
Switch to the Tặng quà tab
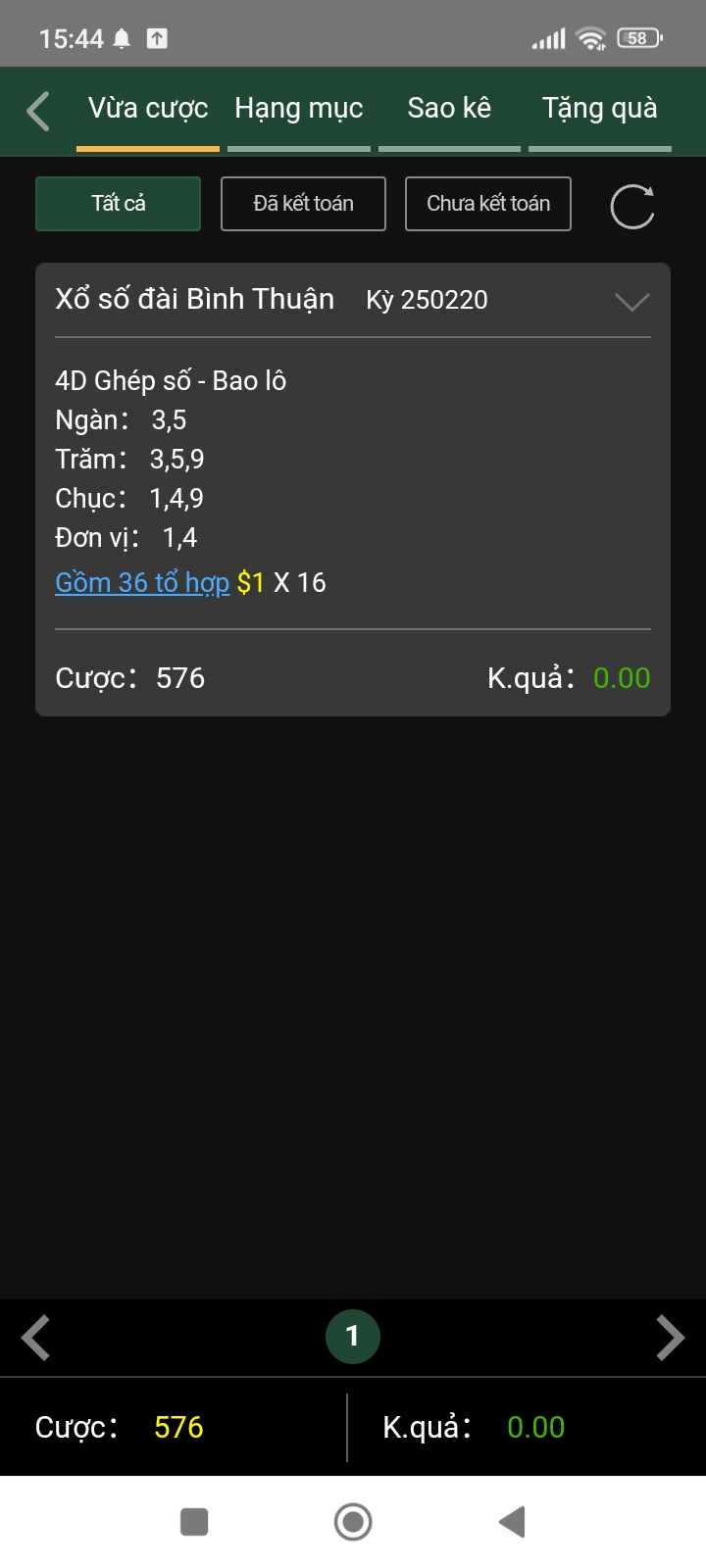click(600, 109)
